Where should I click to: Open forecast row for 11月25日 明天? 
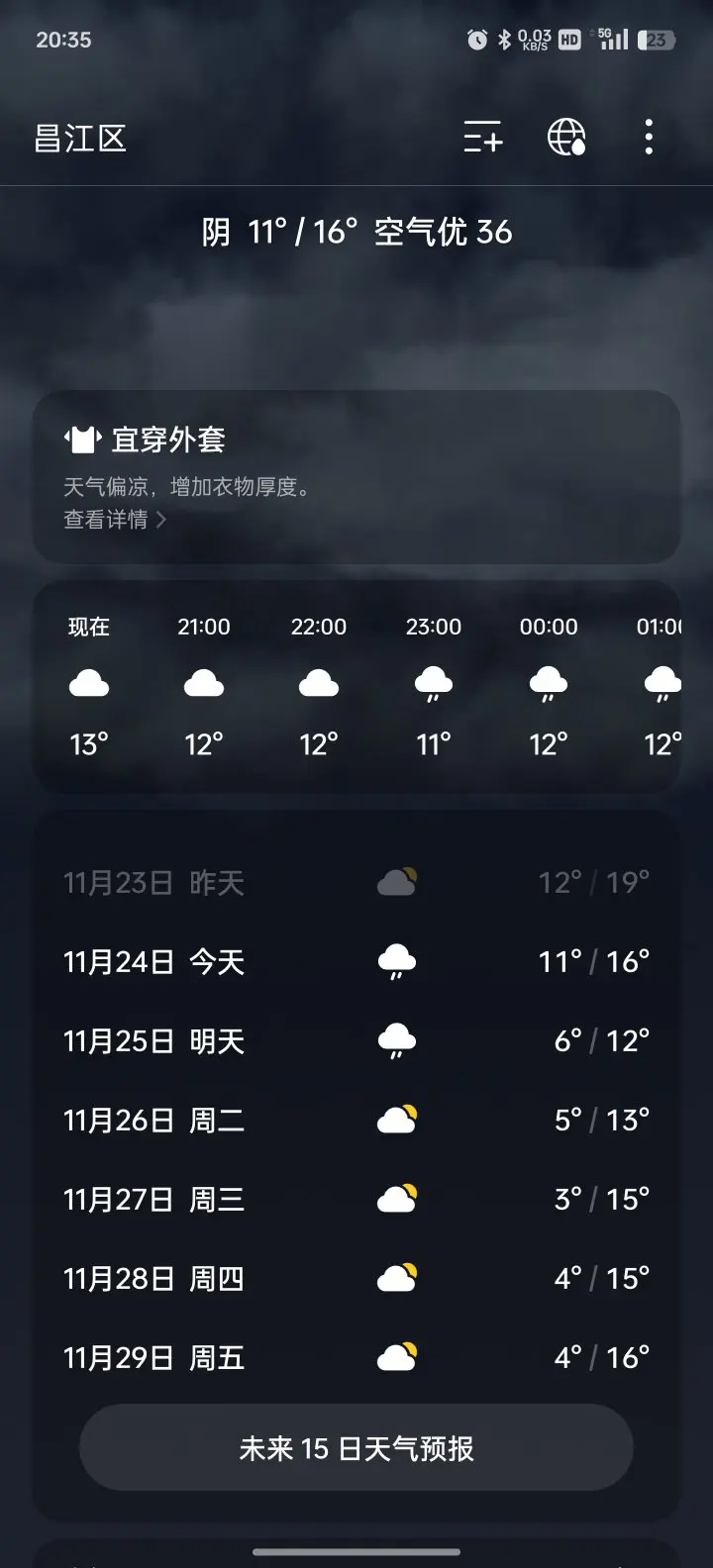click(356, 1040)
